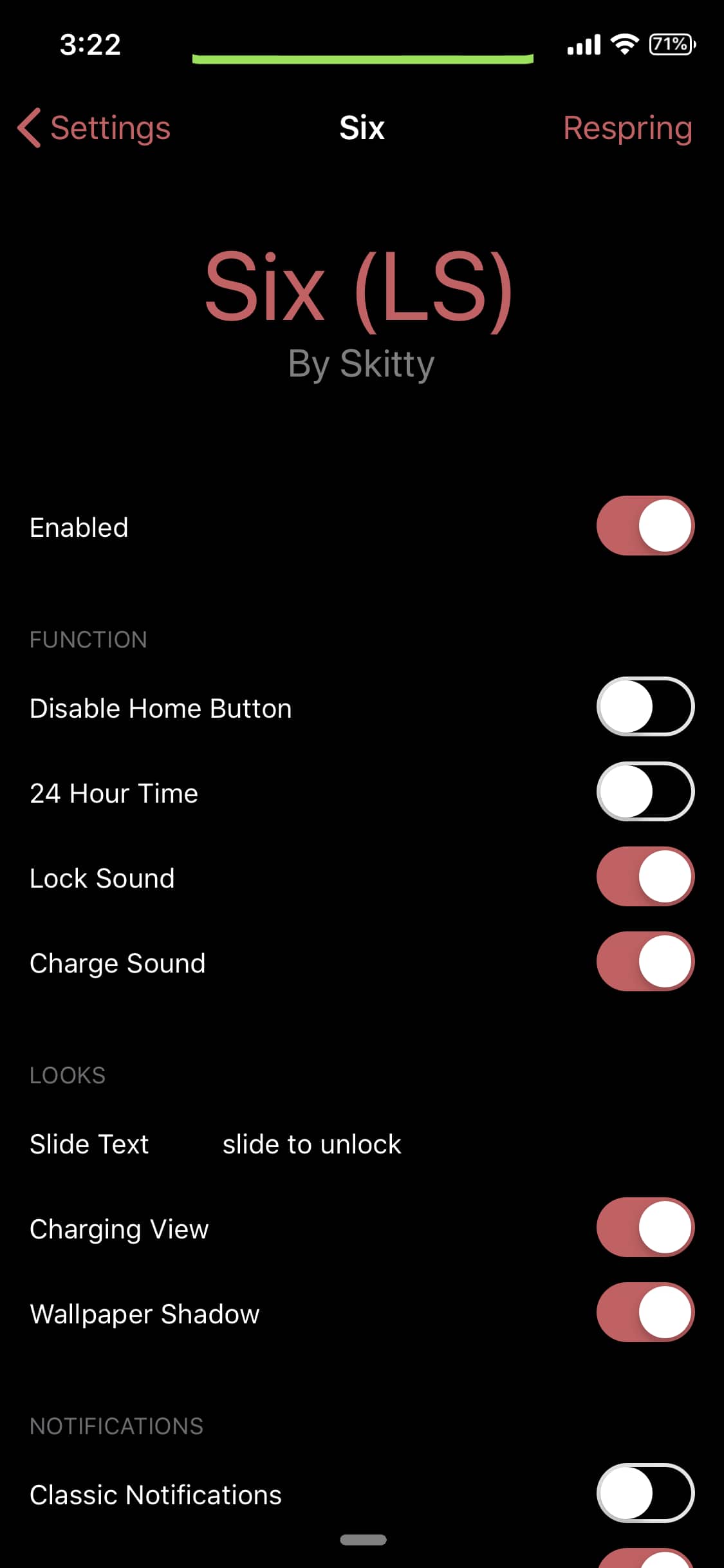Enable Disable Home Button option
Screen dimensions: 724x1568
[645, 707]
